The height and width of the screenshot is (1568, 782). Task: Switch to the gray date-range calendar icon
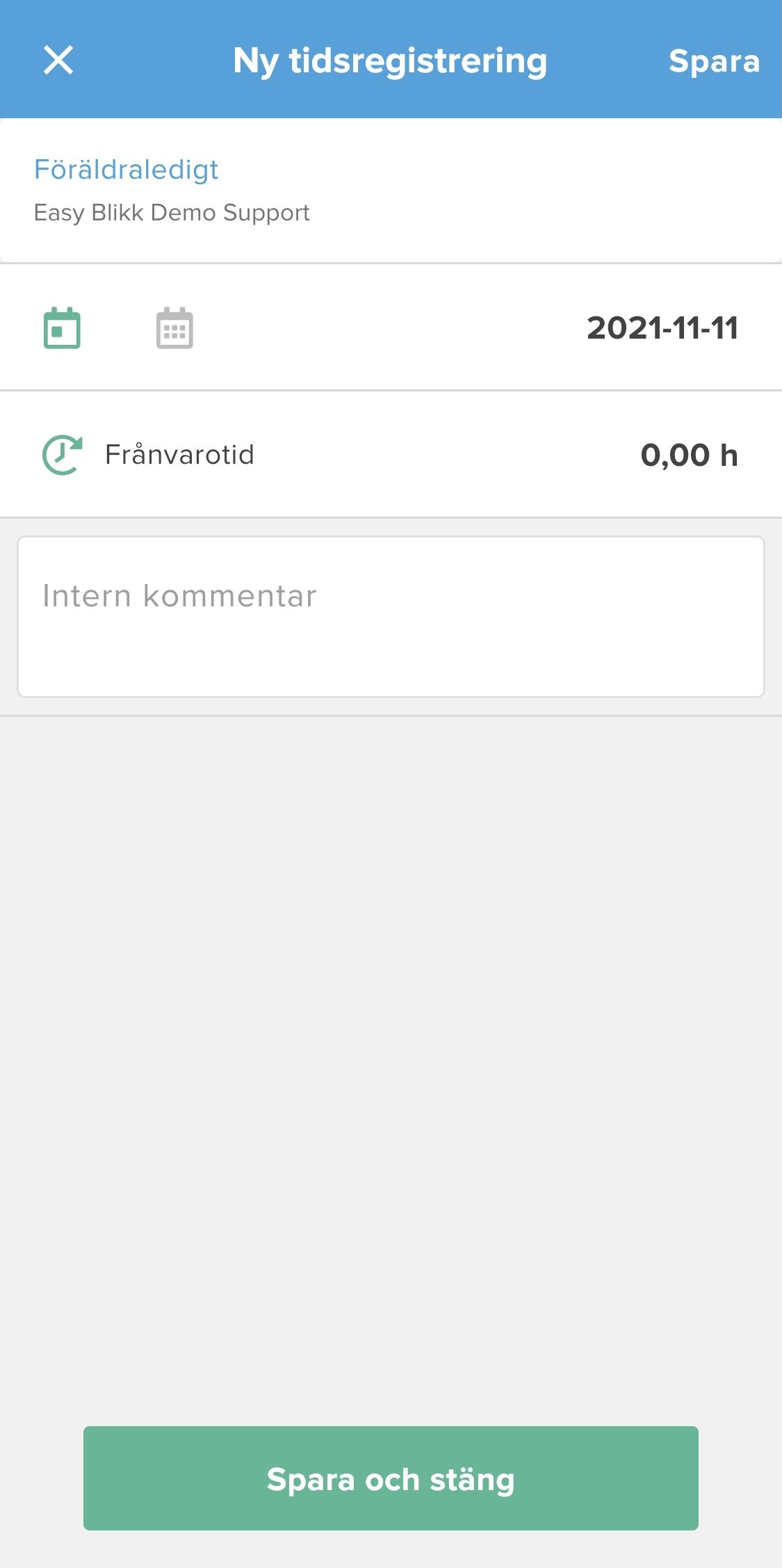pos(174,328)
